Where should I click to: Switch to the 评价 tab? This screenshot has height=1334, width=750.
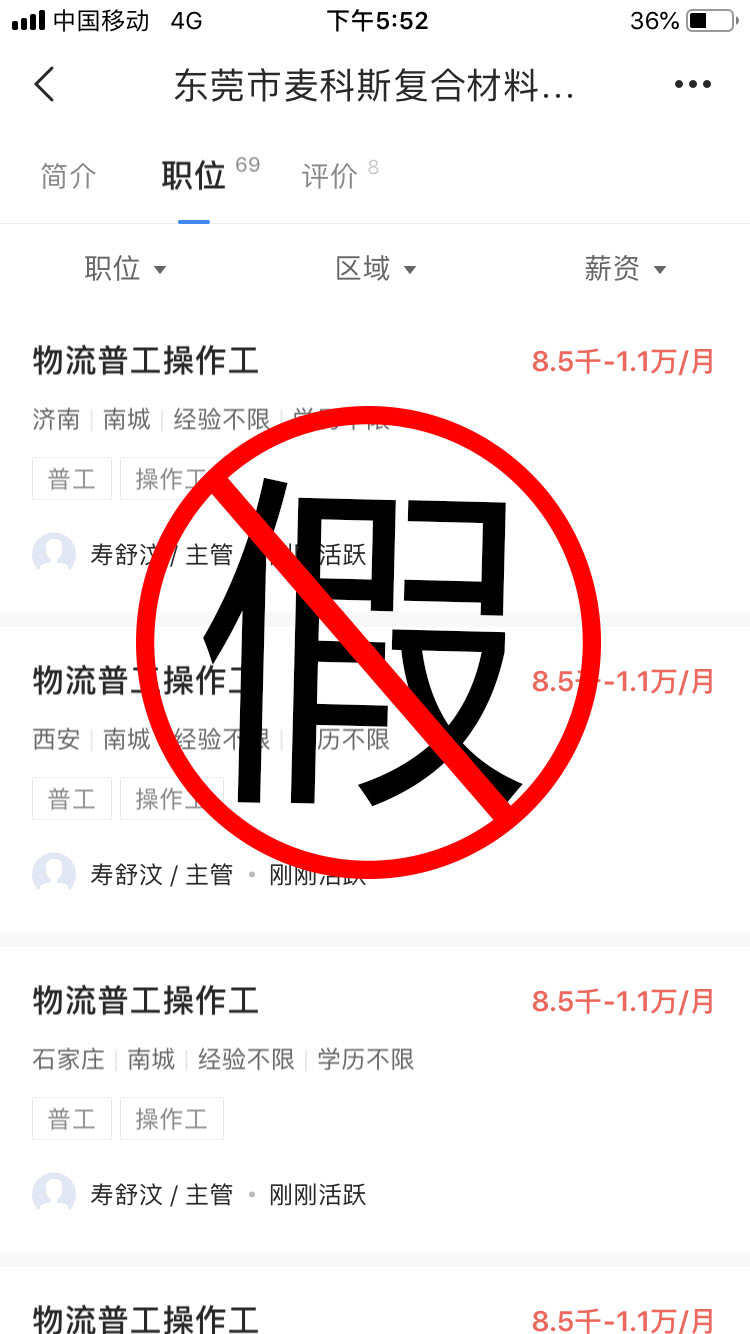pyautogui.click(x=330, y=176)
